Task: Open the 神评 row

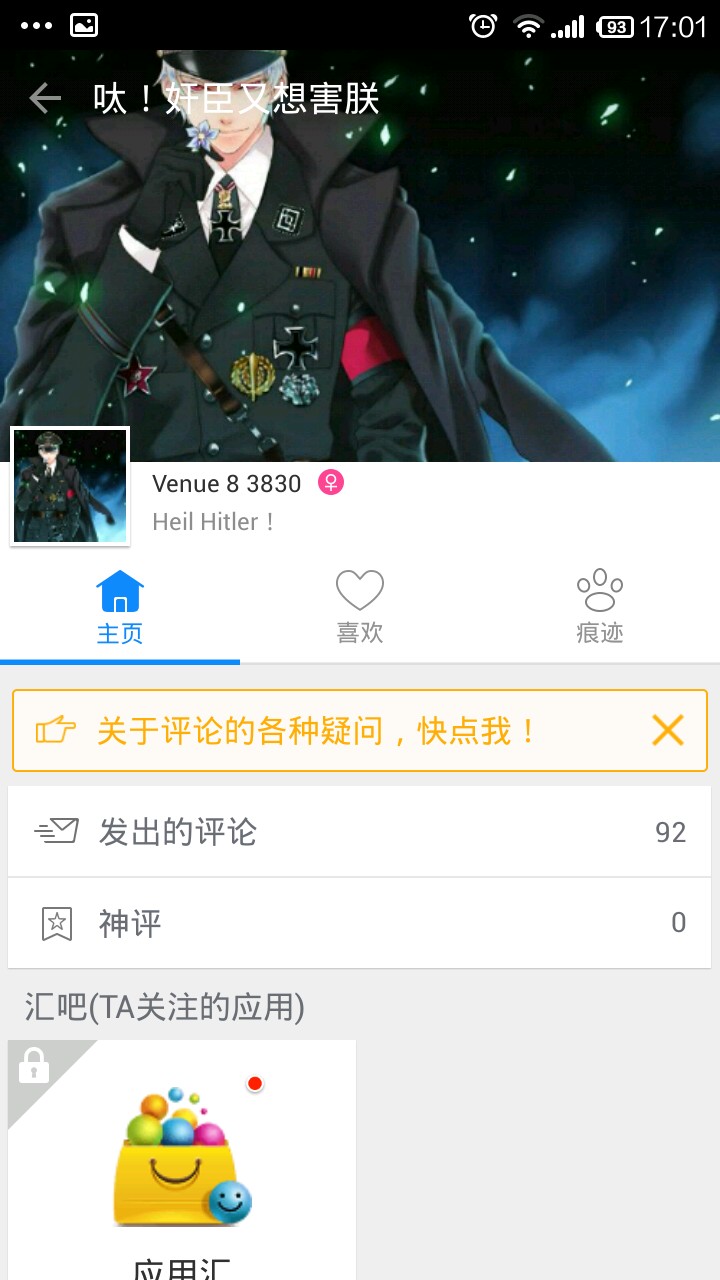Action: (x=359, y=923)
